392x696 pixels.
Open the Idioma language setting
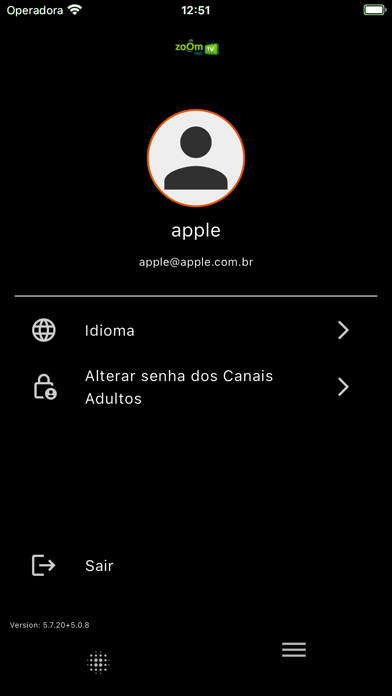click(x=196, y=331)
